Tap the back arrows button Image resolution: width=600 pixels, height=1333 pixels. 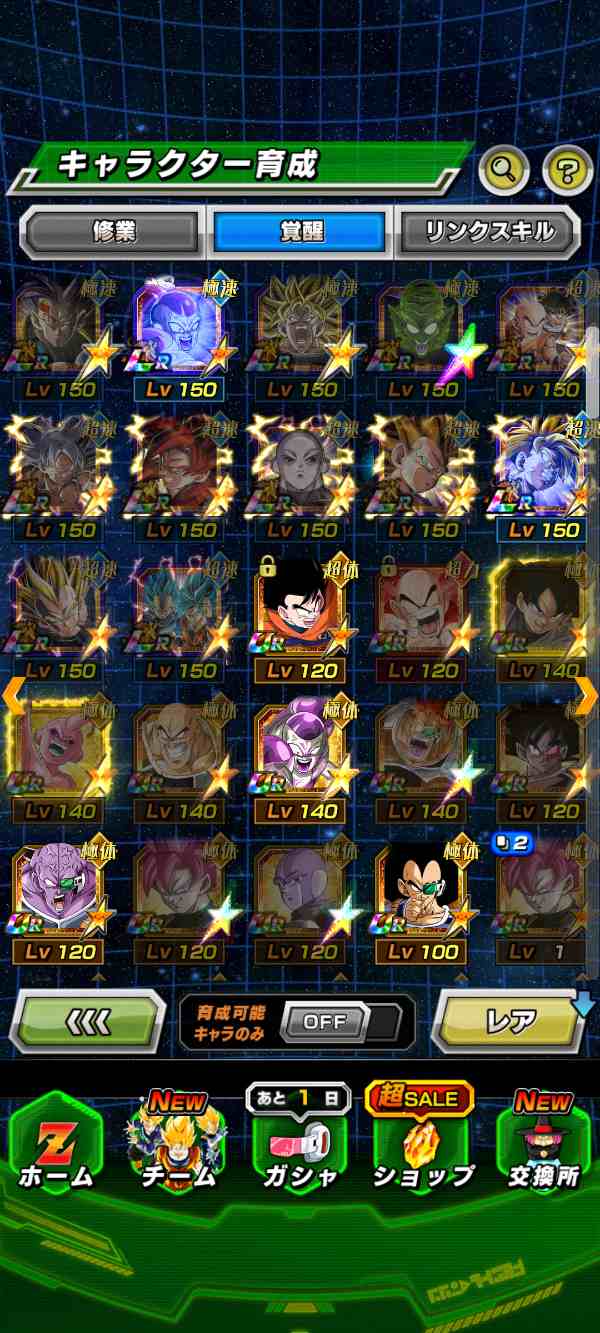point(87,1022)
